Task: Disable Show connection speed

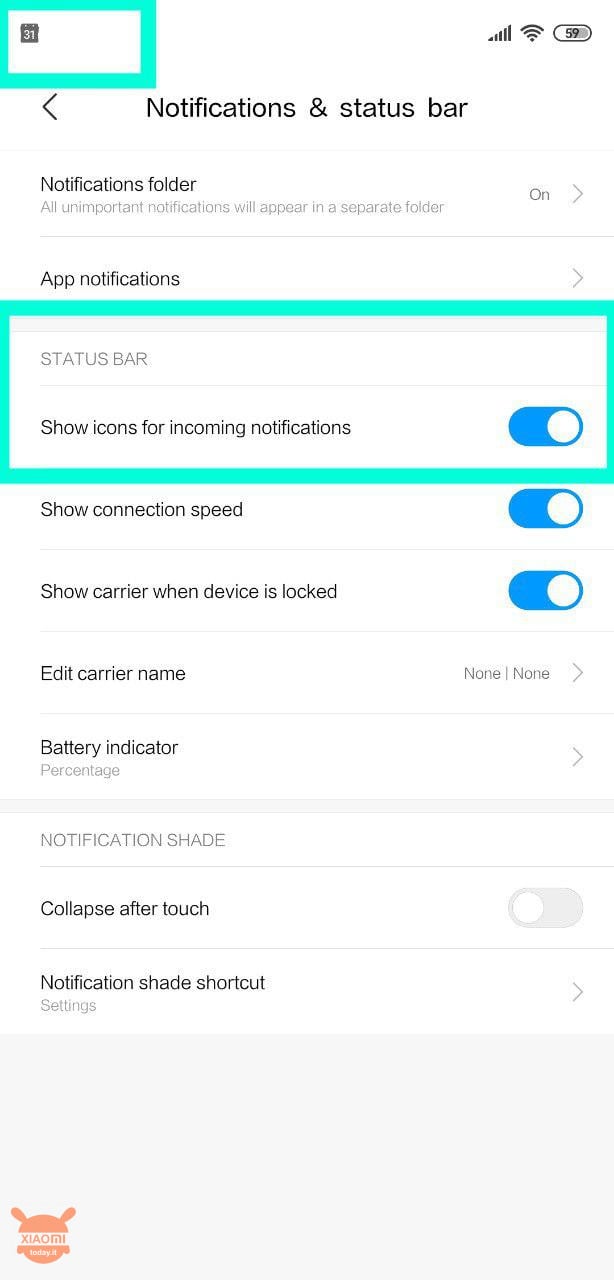Action: pos(545,509)
